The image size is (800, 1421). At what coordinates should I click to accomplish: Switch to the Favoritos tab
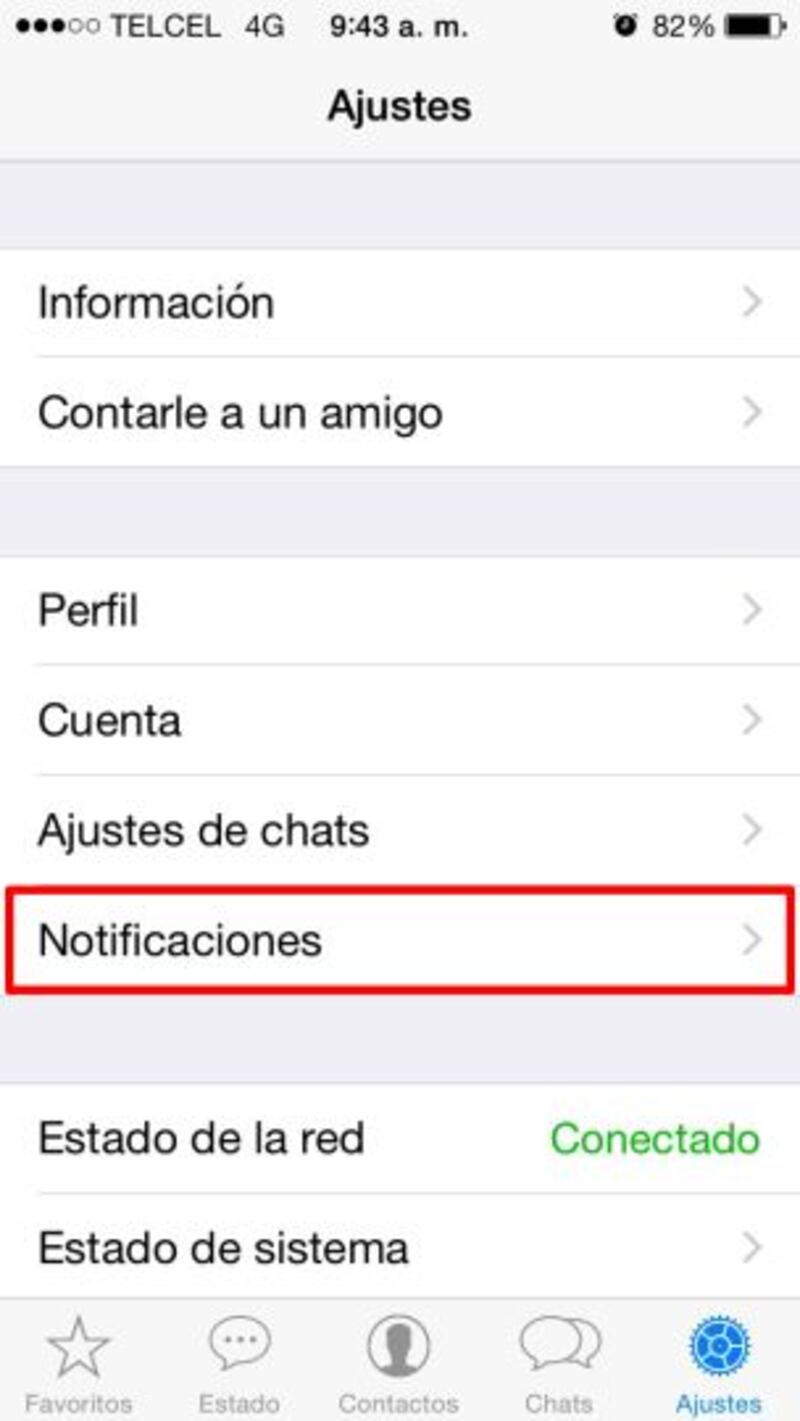point(78,1362)
